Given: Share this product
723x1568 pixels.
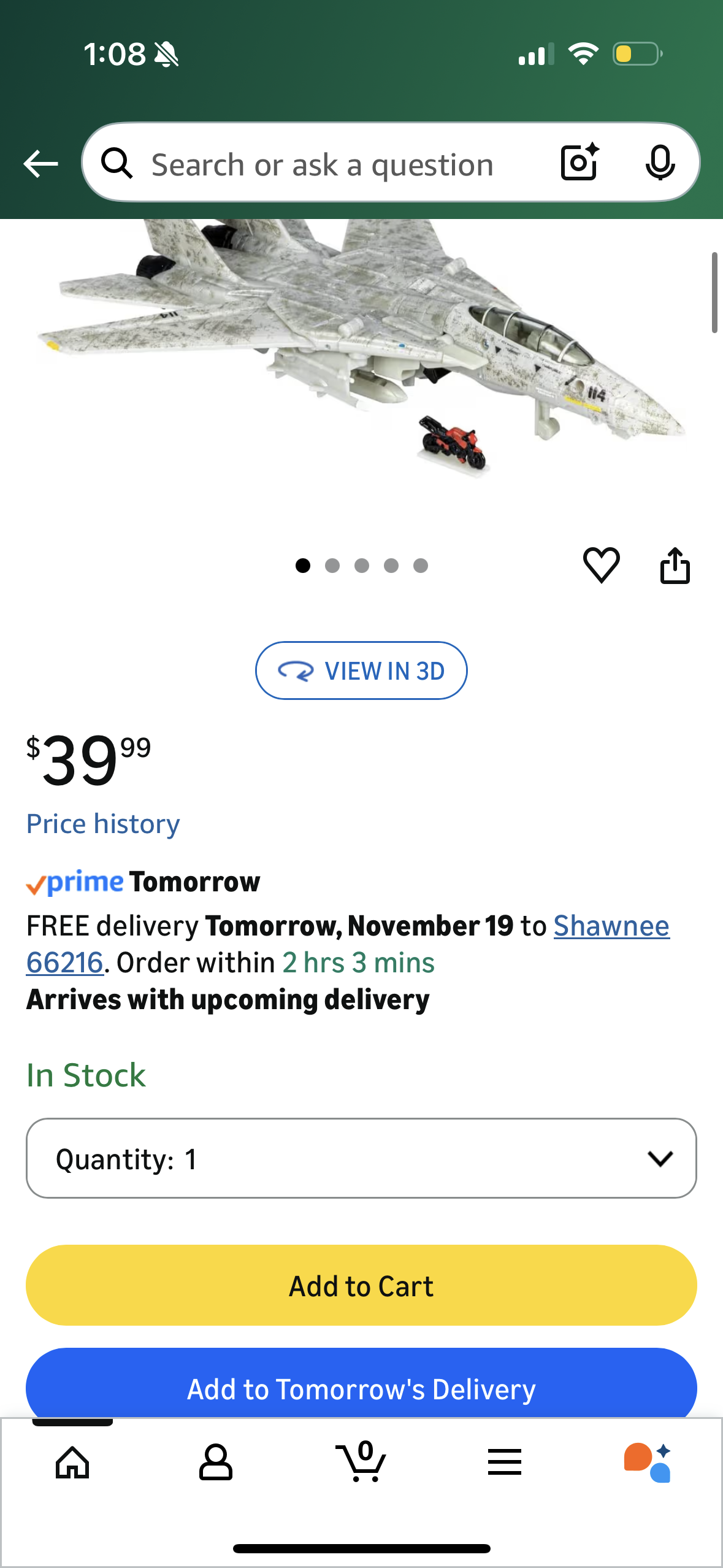Looking at the screenshot, I should tap(675, 565).
